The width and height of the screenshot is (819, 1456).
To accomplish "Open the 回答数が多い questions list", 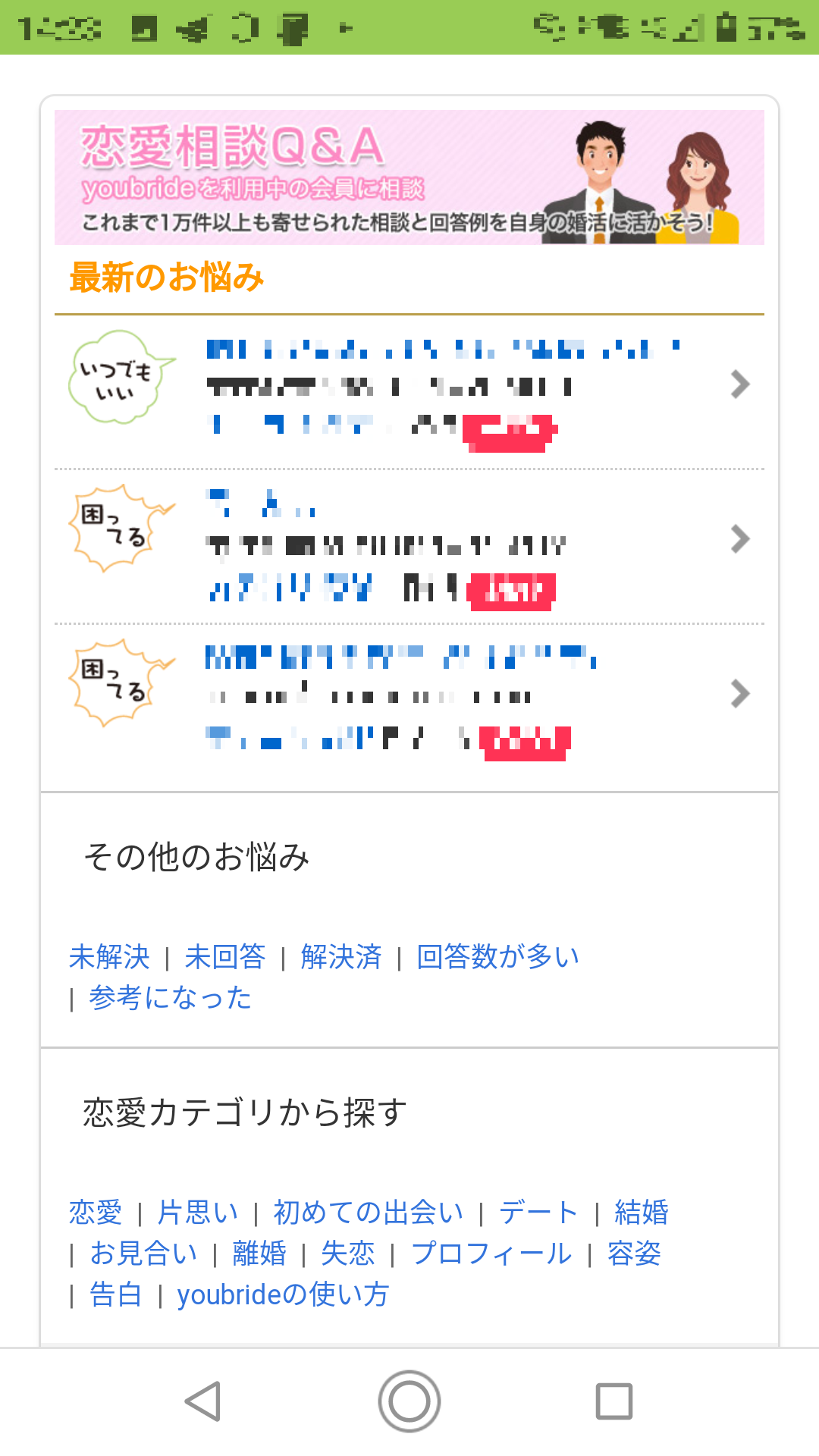I will (494, 957).
